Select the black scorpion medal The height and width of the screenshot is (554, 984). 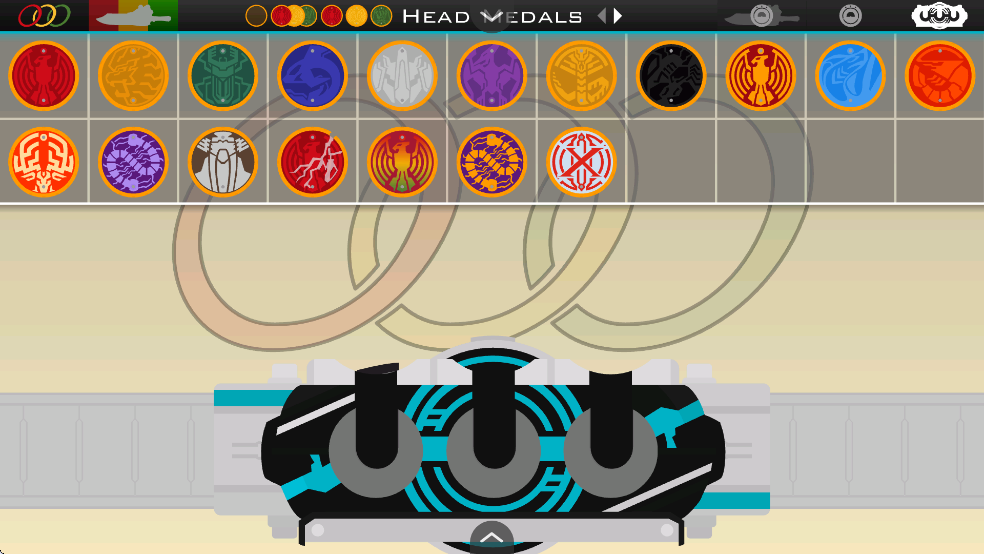(671, 76)
